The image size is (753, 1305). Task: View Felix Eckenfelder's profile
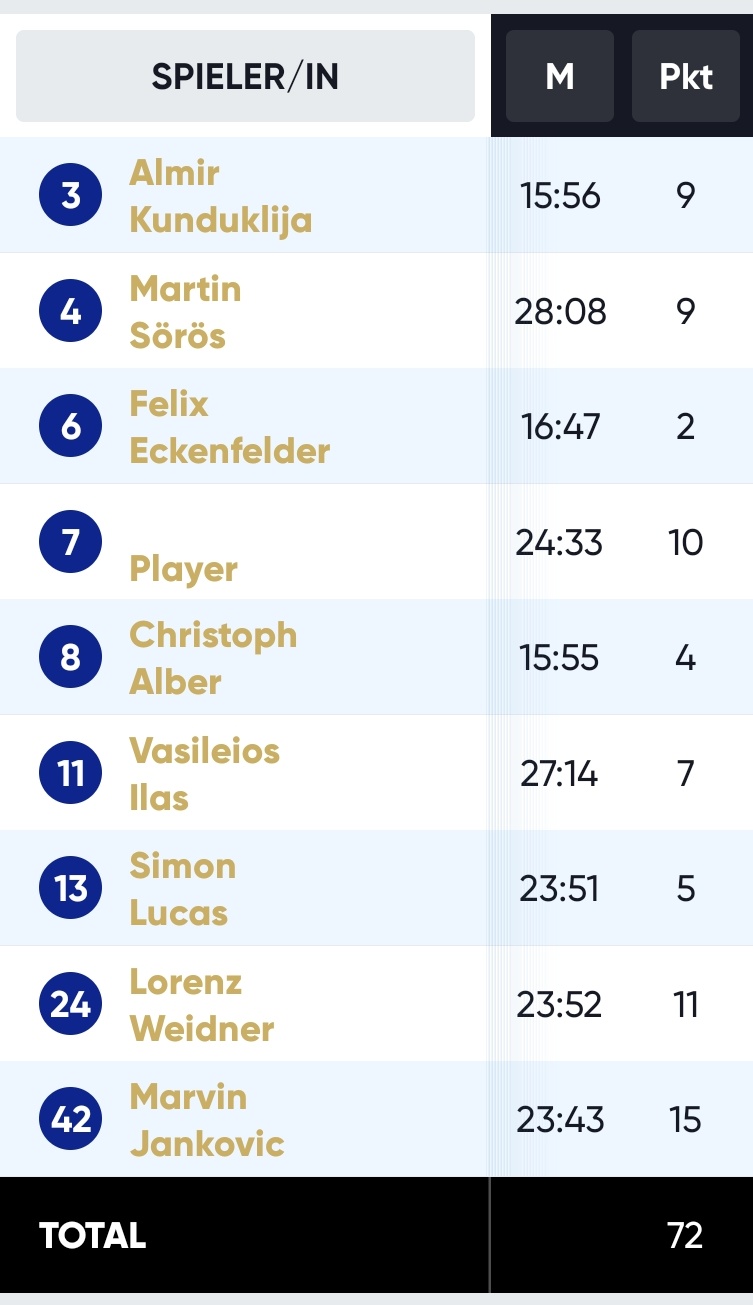pos(229,427)
